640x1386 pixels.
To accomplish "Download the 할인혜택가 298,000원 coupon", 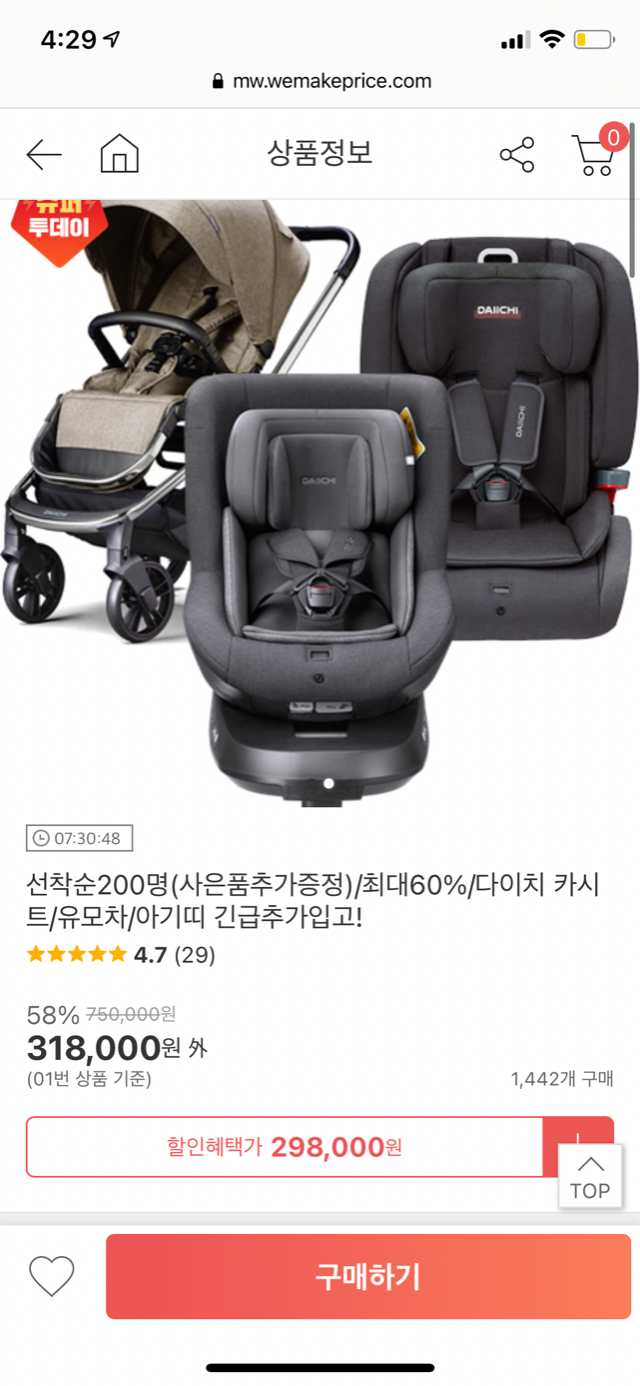I will [578, 1146].
